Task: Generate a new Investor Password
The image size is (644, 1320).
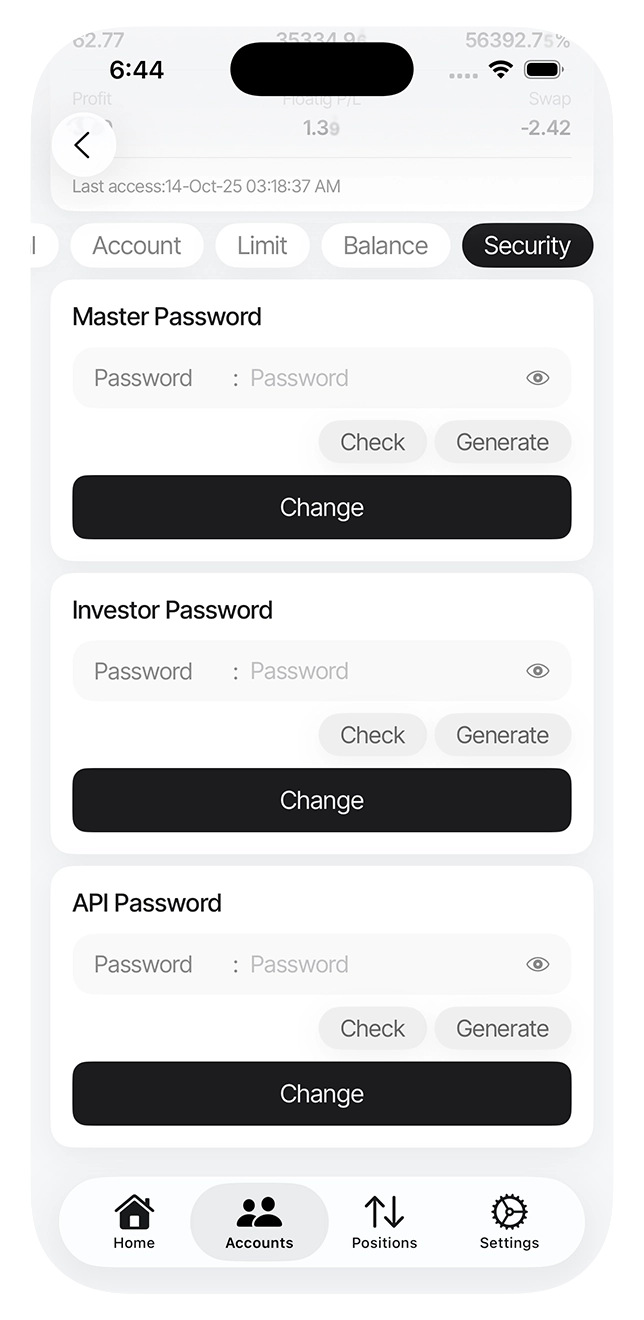Action: pos(502,735)
